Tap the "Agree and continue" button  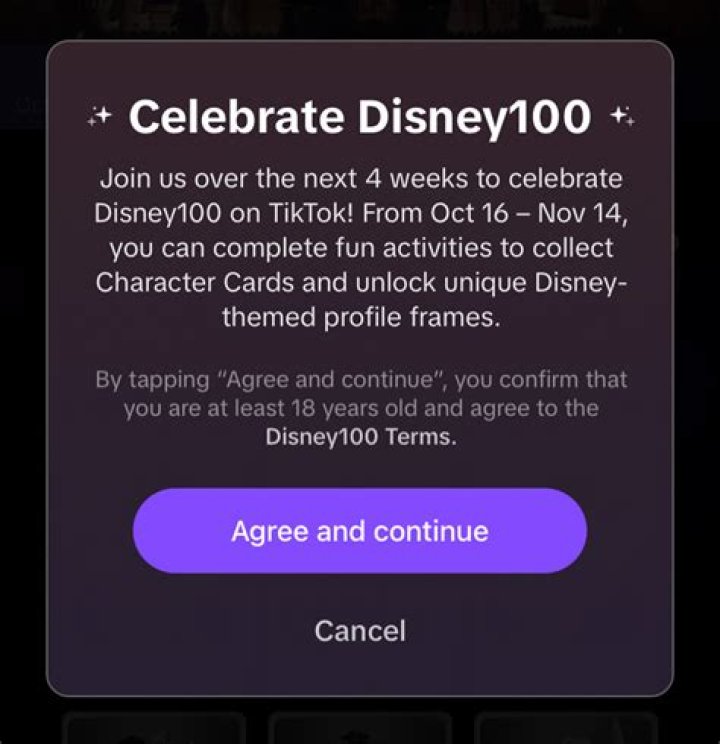click(360, 531)
